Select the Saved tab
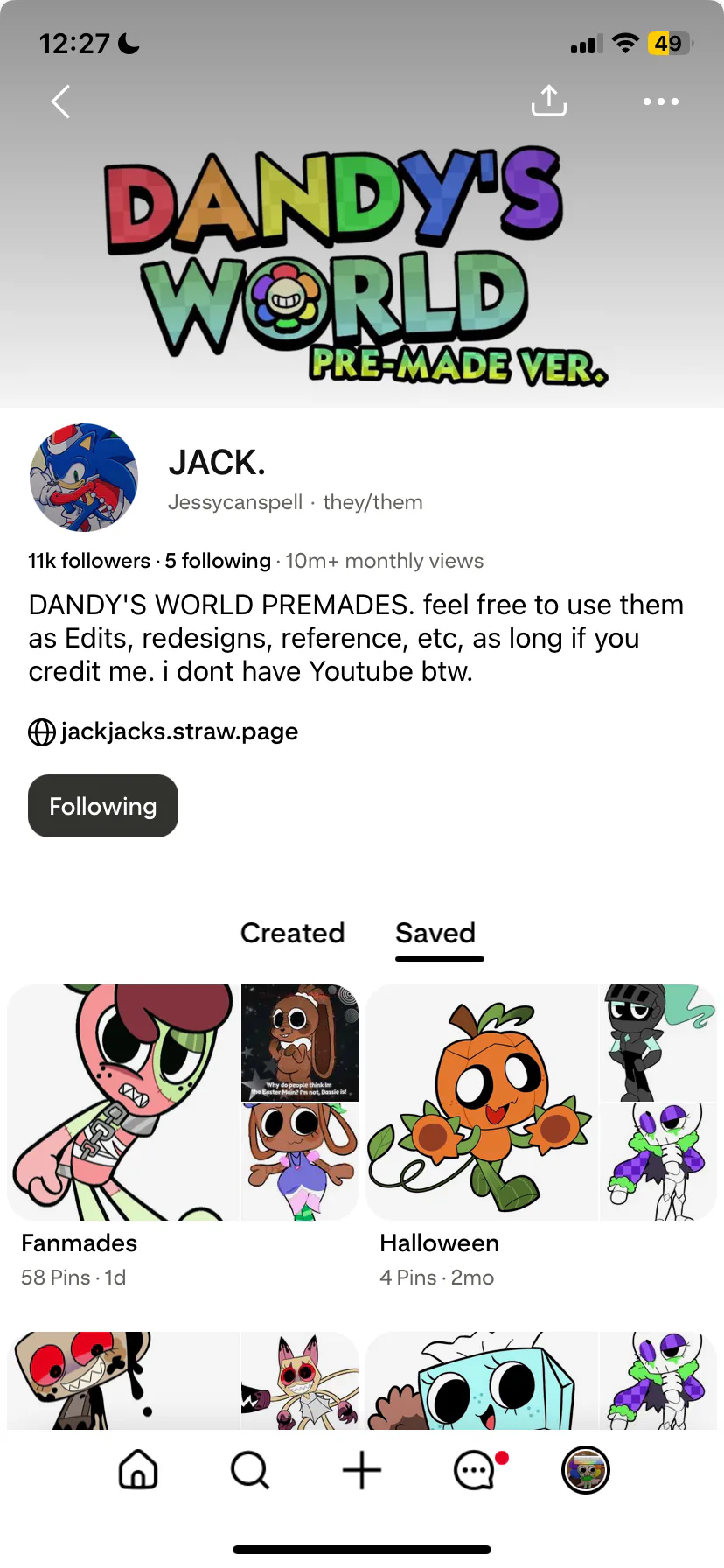 point(435,933)
